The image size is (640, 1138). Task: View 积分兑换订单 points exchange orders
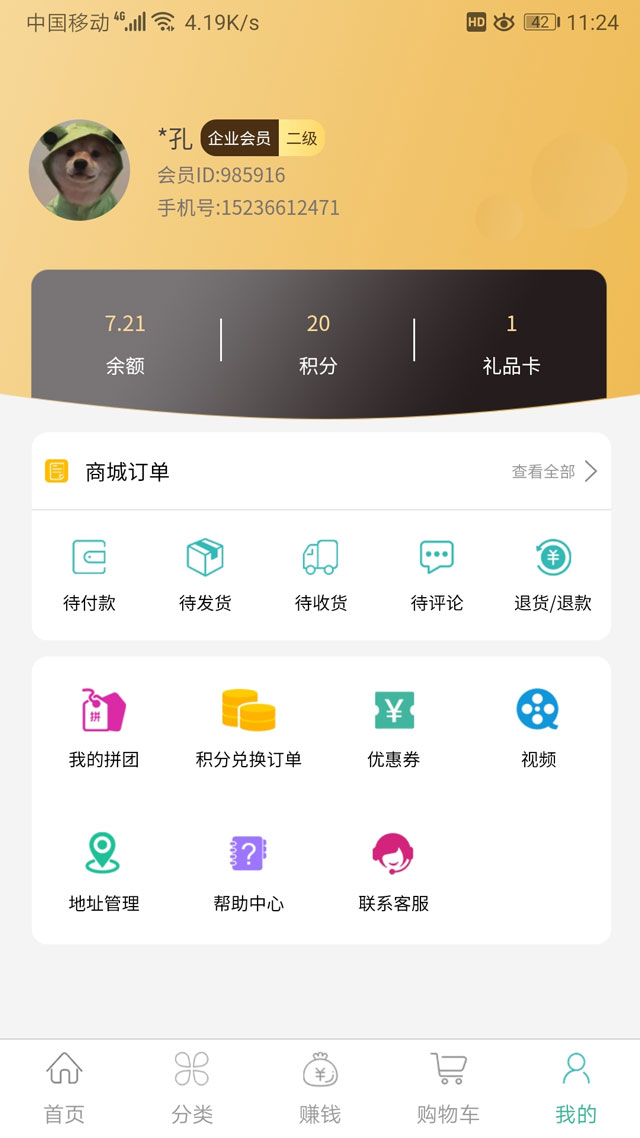point(248,727)
